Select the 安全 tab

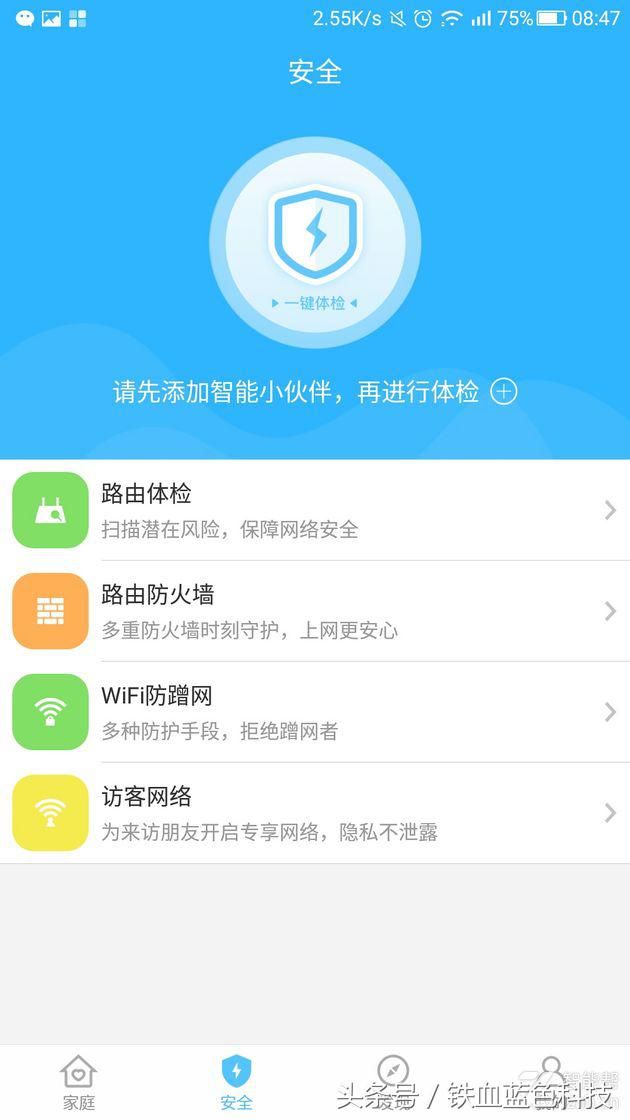click(236, 1082)
